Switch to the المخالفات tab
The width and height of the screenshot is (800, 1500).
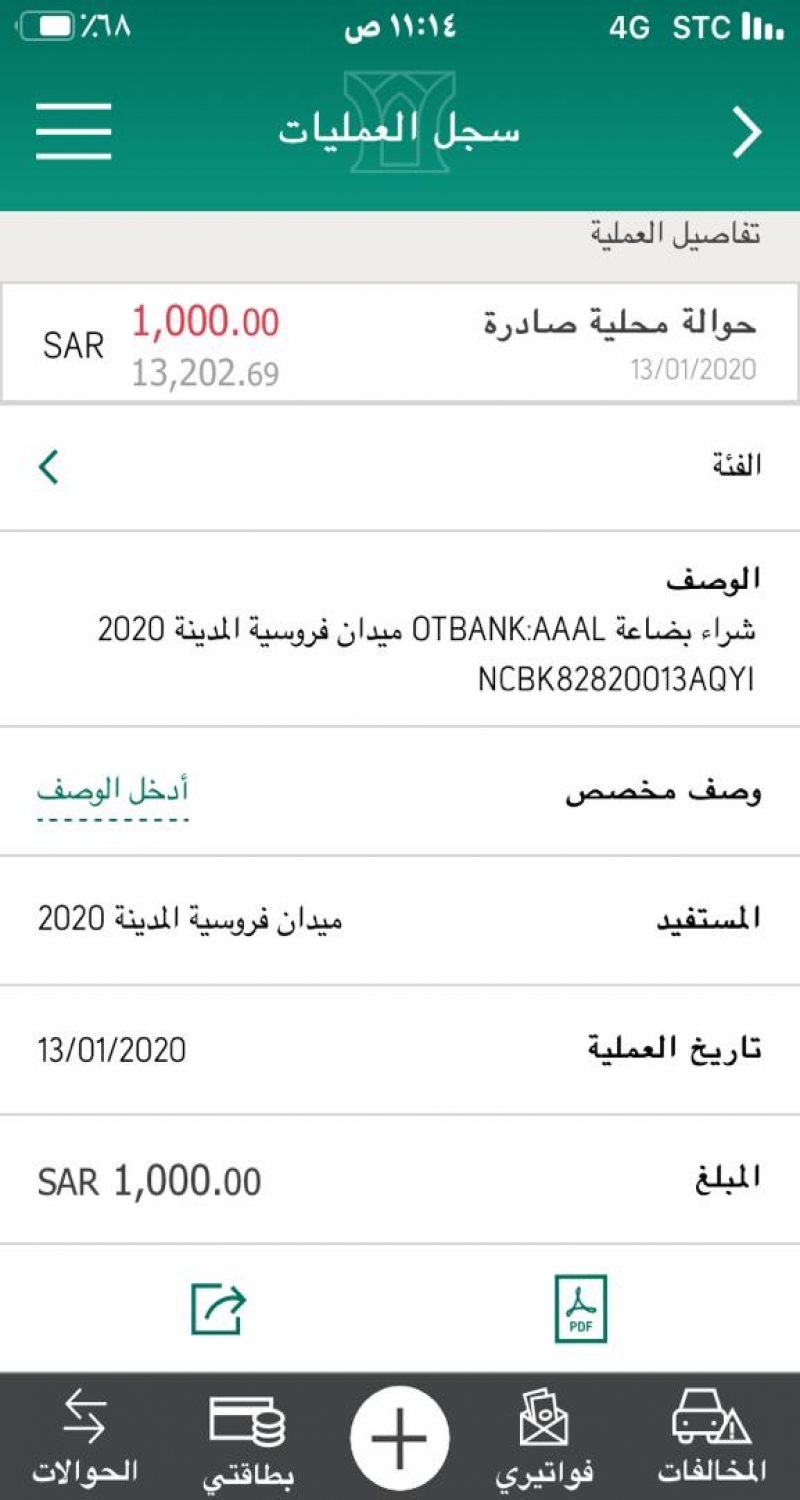coord(711,1436)
